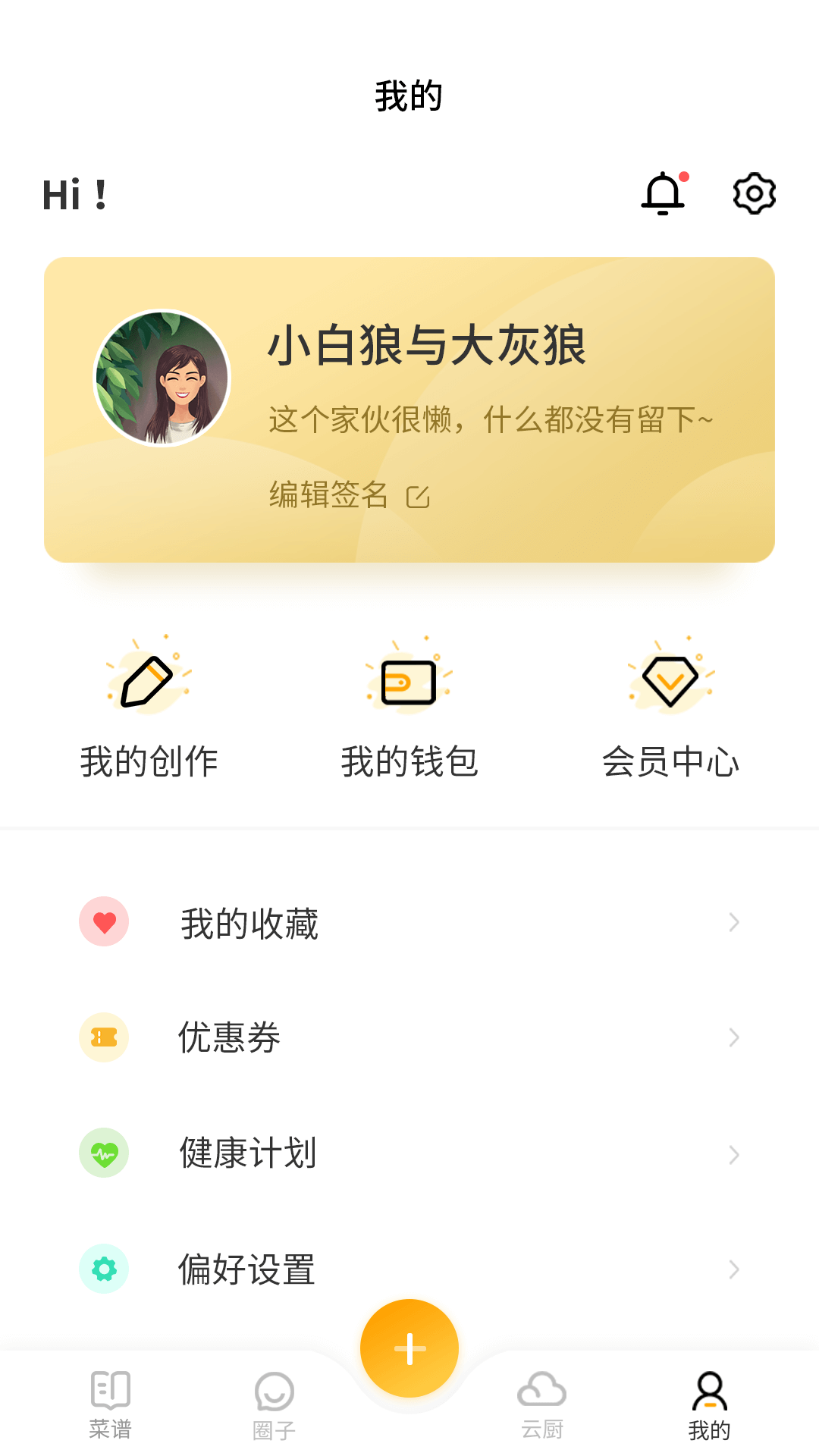Image resolution: width=819 pixels, height=1456 pixels.
Task: Expand the 健康计划 row chevron
Action: 733,1153
